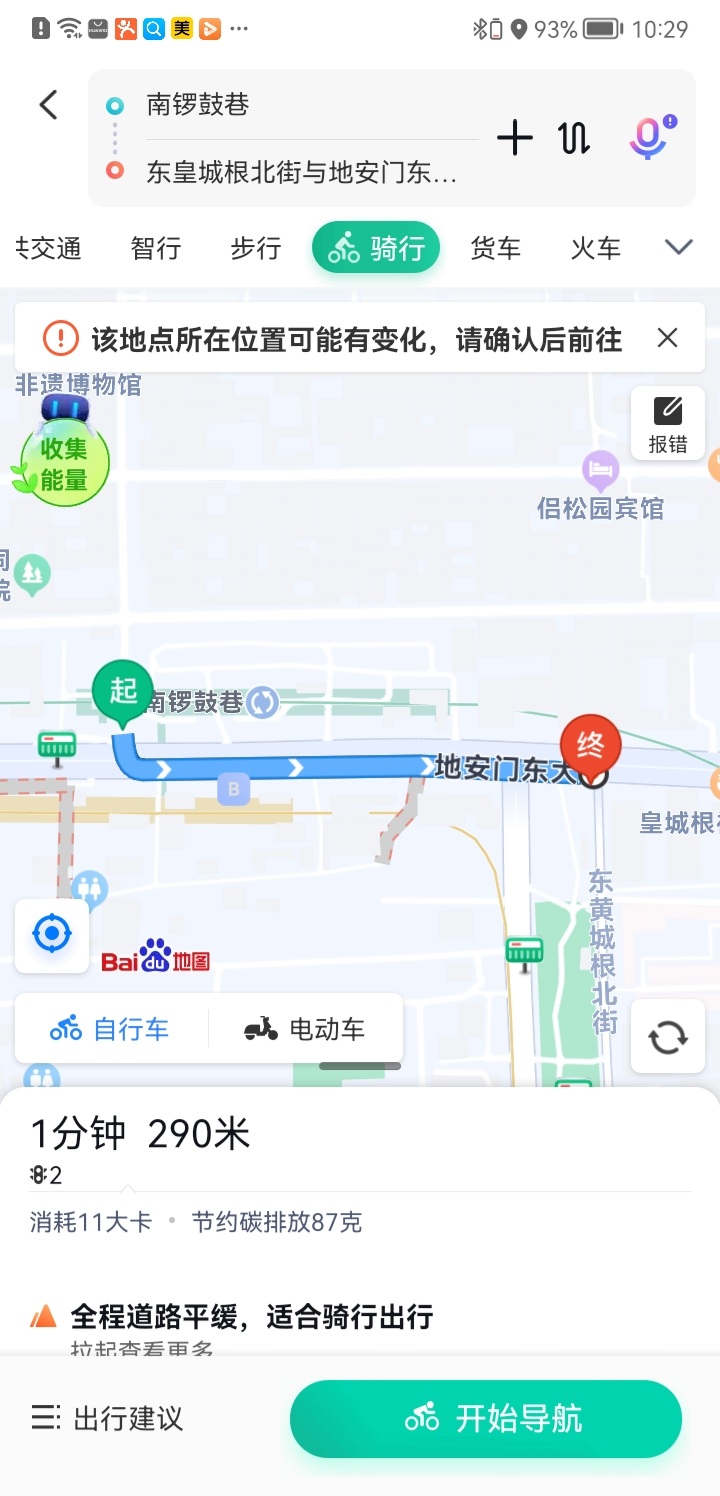Open 出行建议 travel suggestions

pos(108,1418)
